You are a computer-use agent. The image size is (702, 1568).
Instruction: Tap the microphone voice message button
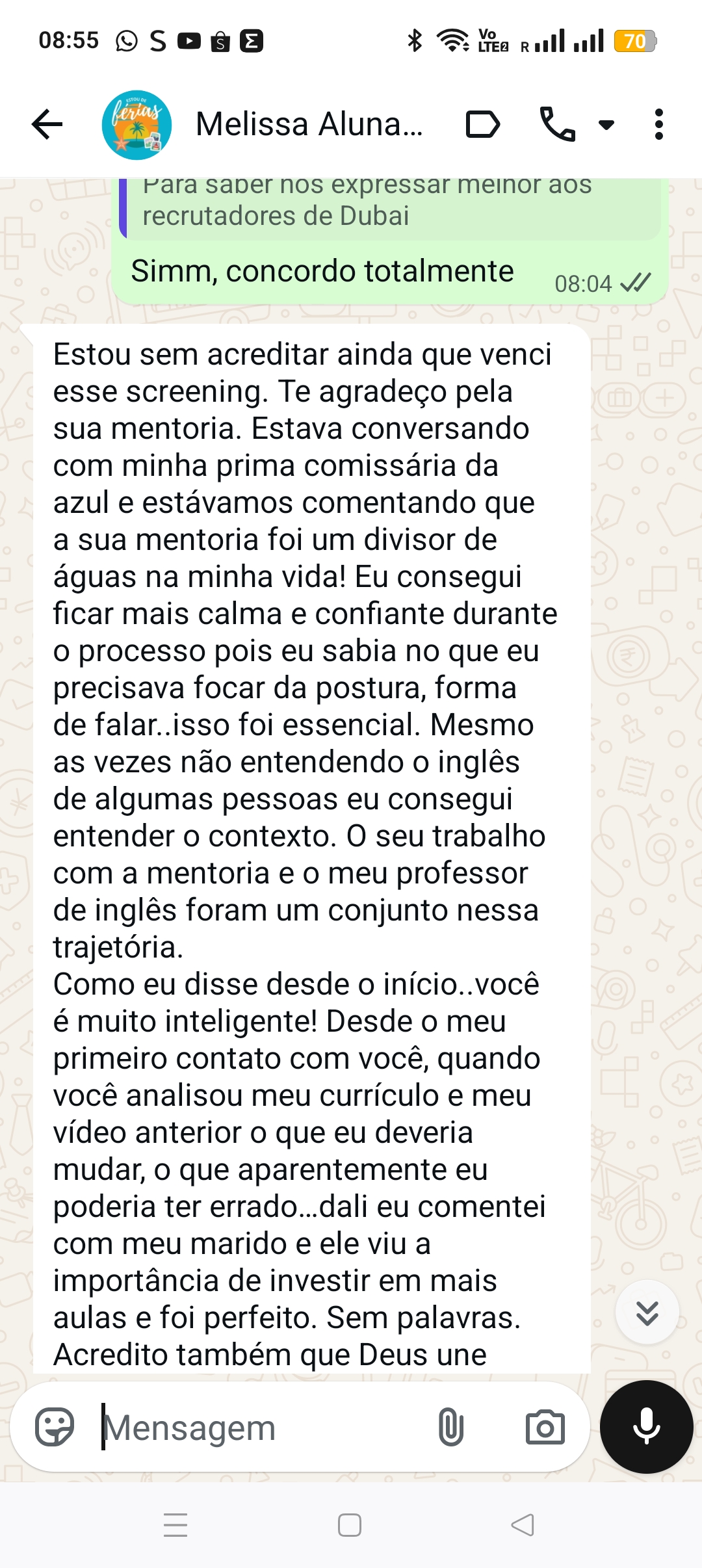coord(646,1426)
